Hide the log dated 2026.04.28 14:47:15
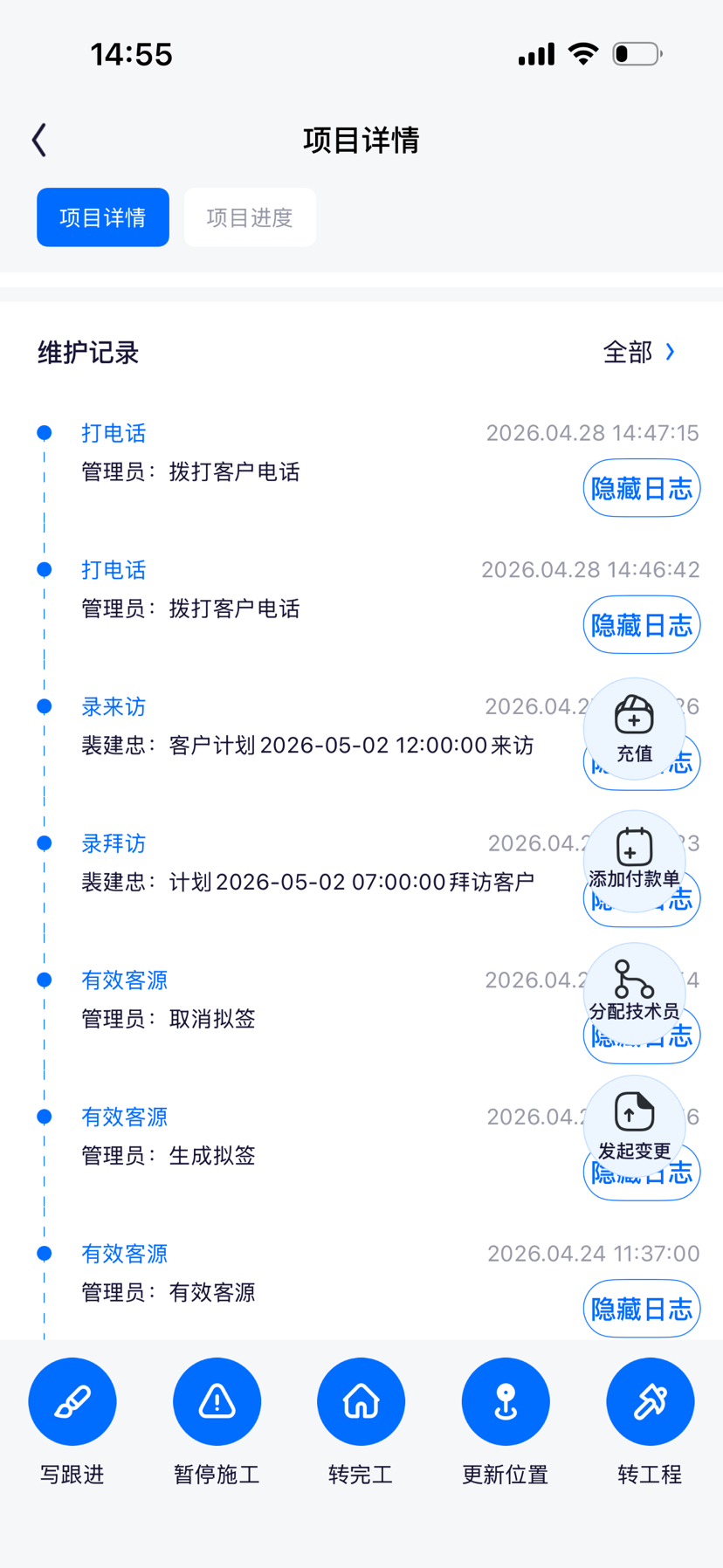This screenshot has width=723, height=1568. (642, 488)
